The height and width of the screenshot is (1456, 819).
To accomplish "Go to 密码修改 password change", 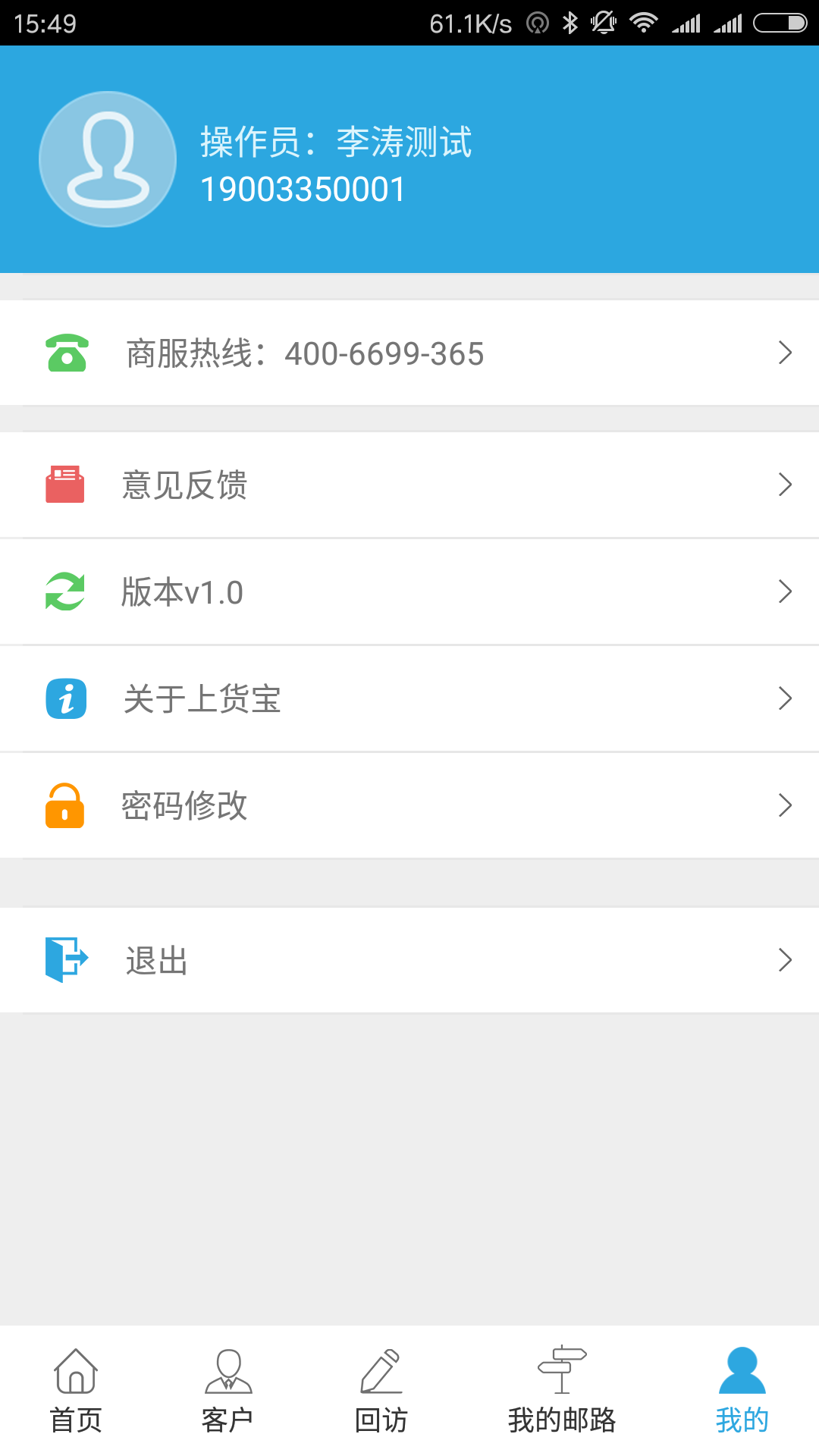I will point(409,805).
